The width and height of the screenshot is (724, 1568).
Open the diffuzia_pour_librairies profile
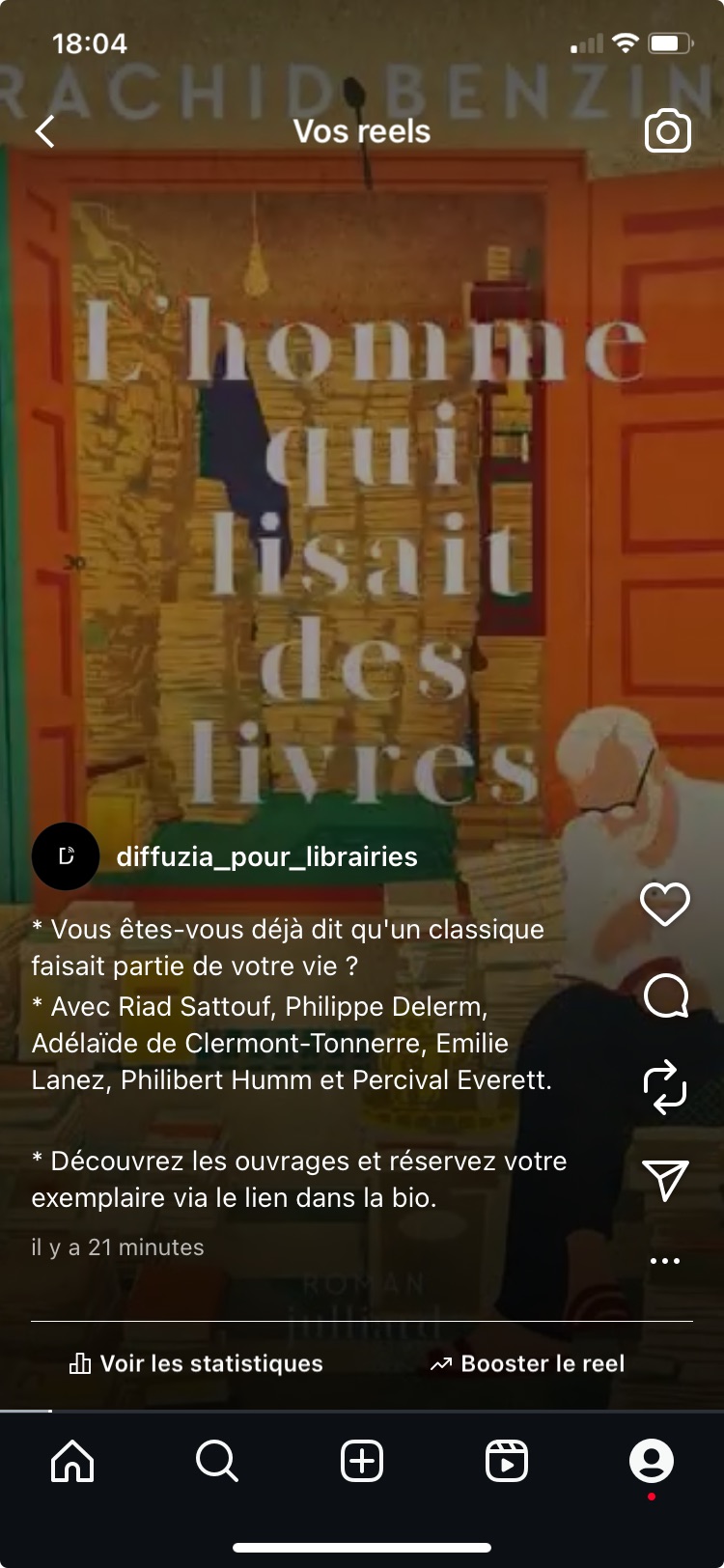(266, 856)
